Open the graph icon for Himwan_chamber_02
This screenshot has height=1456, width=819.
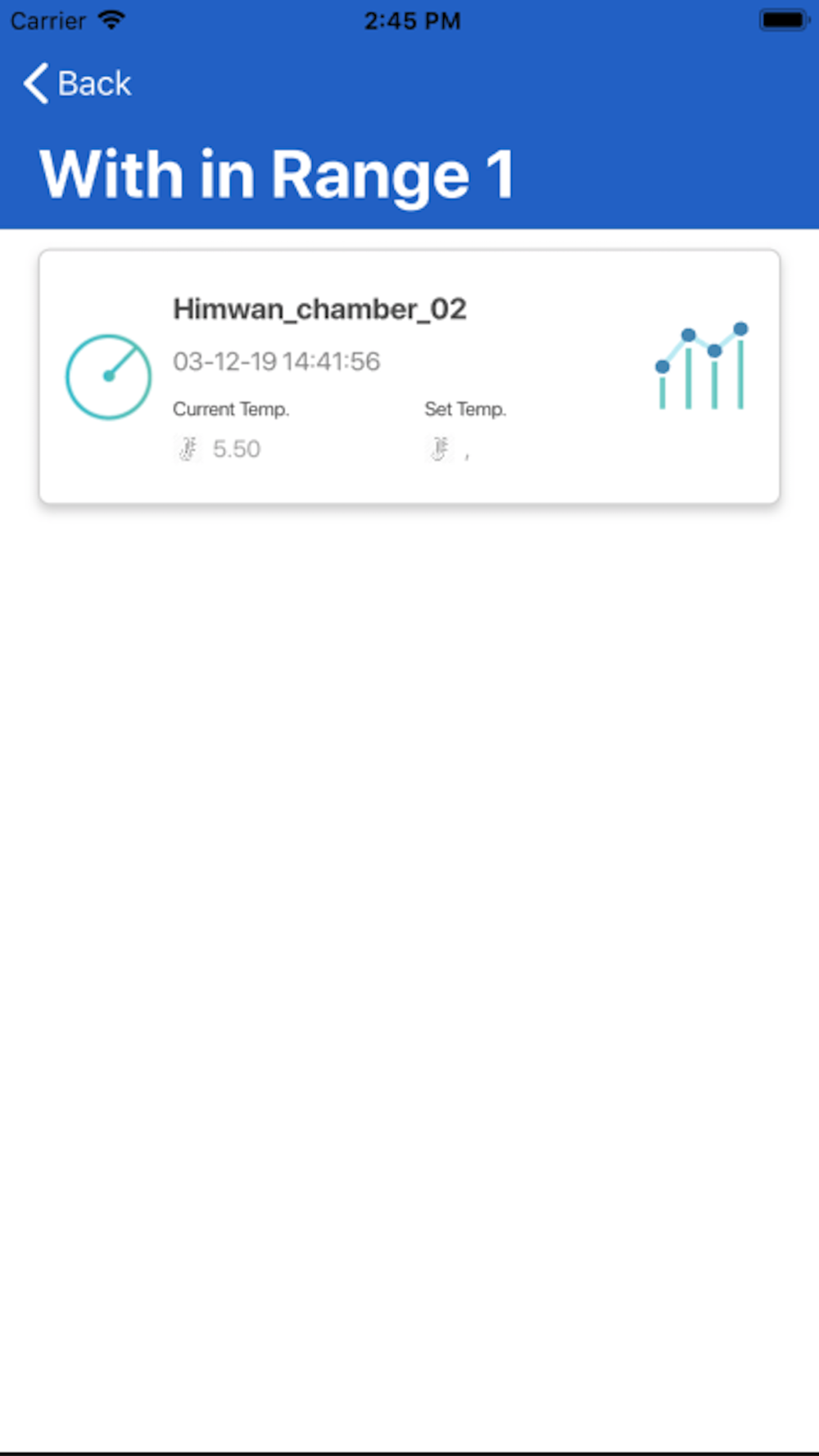[702, 366]
